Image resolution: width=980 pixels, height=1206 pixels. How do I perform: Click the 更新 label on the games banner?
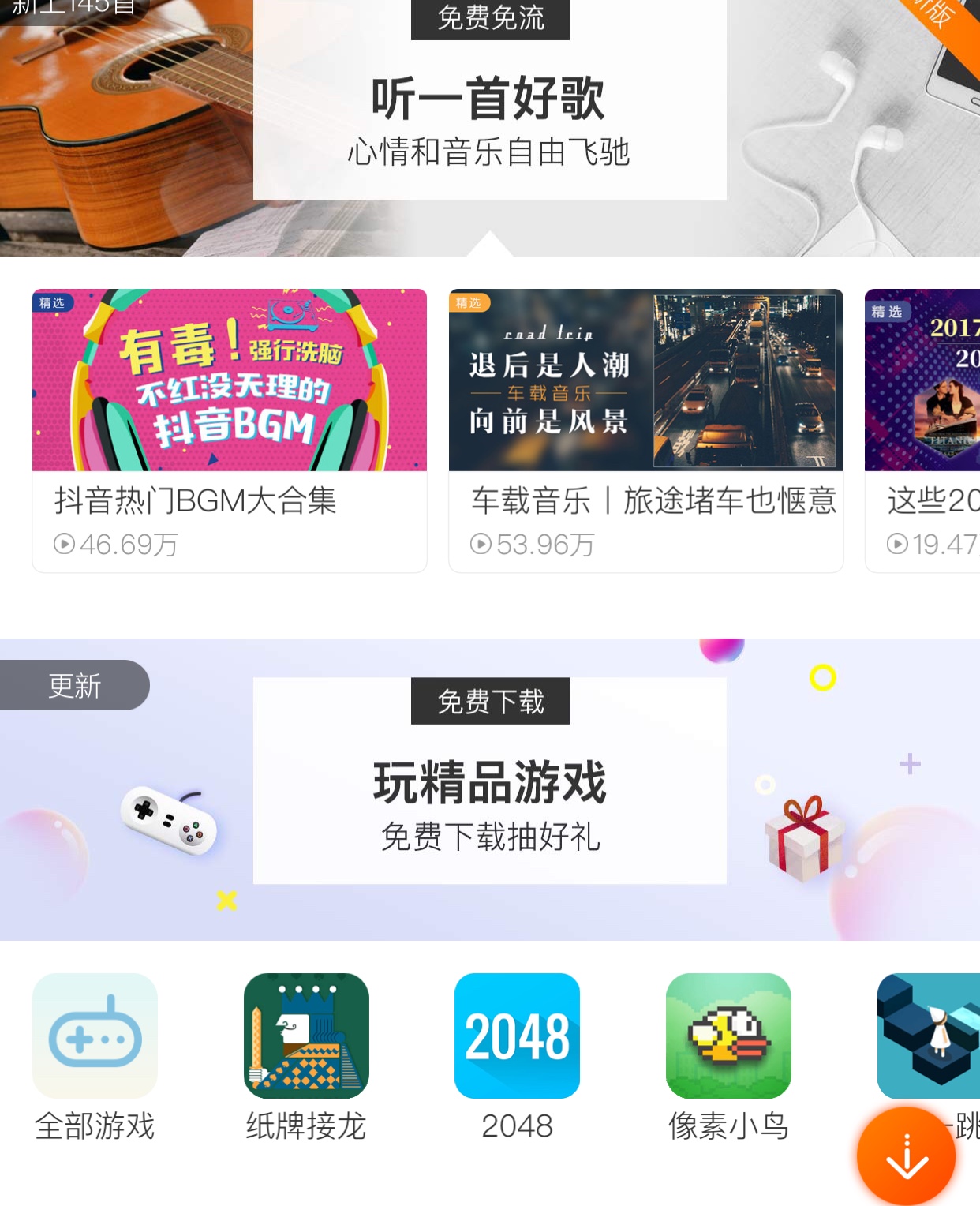tap(74, 685)
